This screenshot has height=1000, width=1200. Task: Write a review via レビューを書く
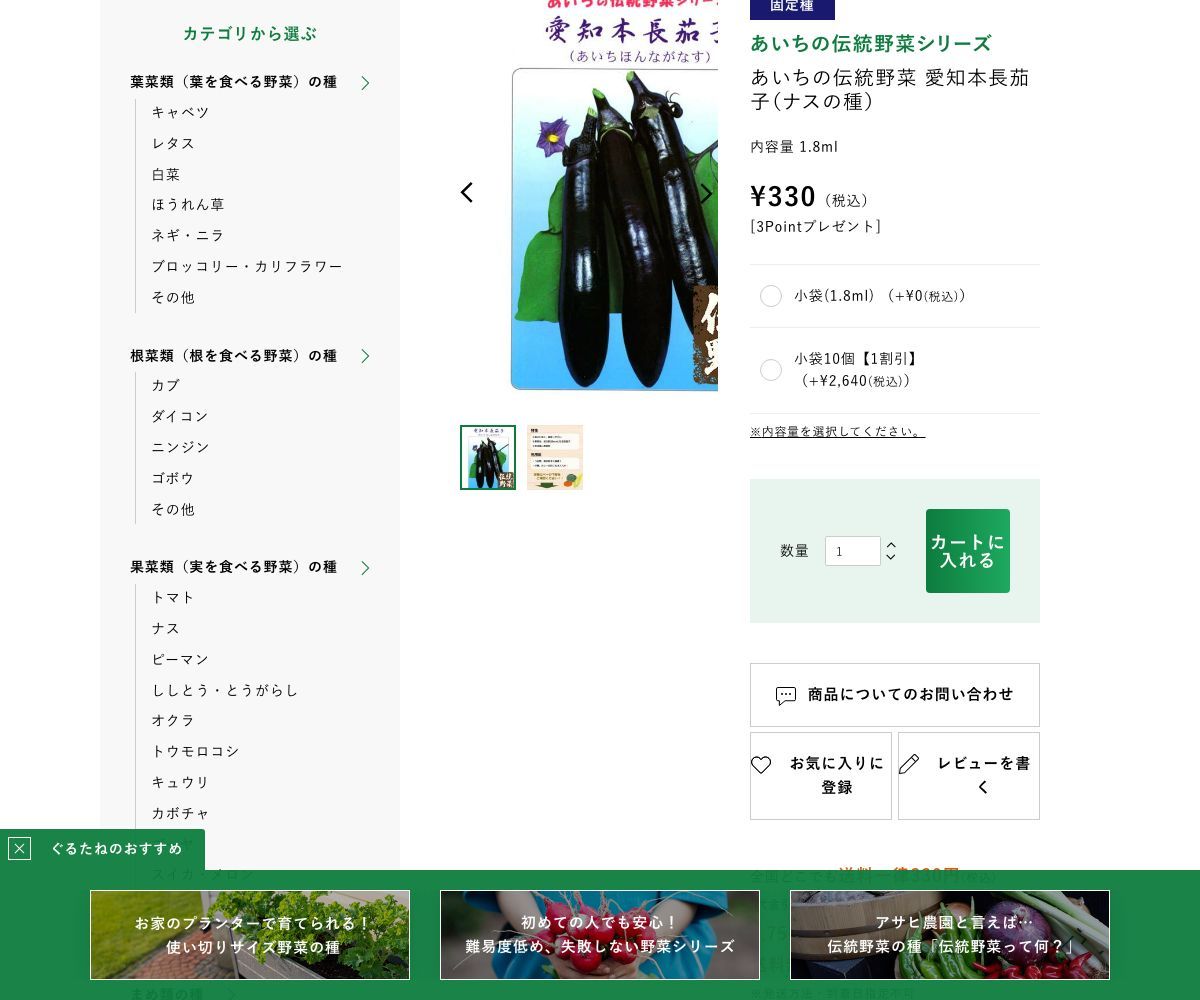(968, 776)
